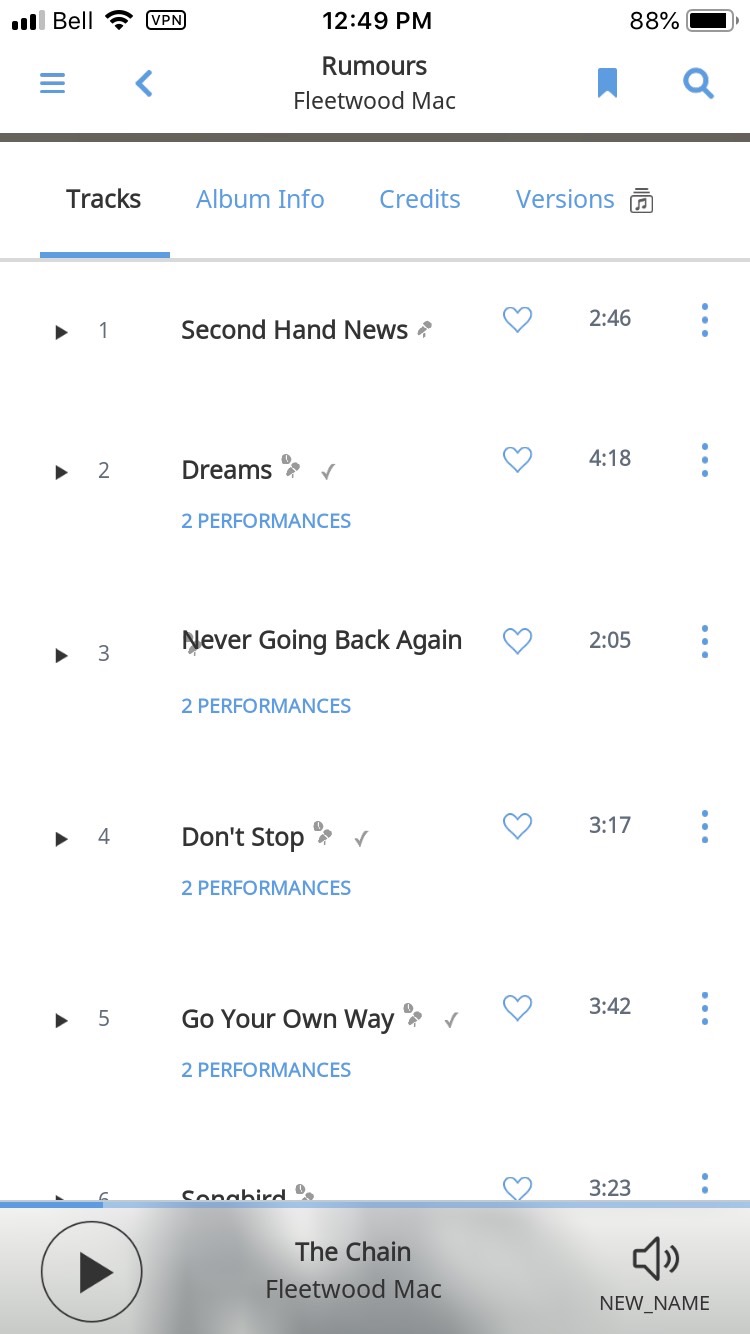
Task: Open options for Second Hand News
Action: pyautogui.click(x=705, y=319)
